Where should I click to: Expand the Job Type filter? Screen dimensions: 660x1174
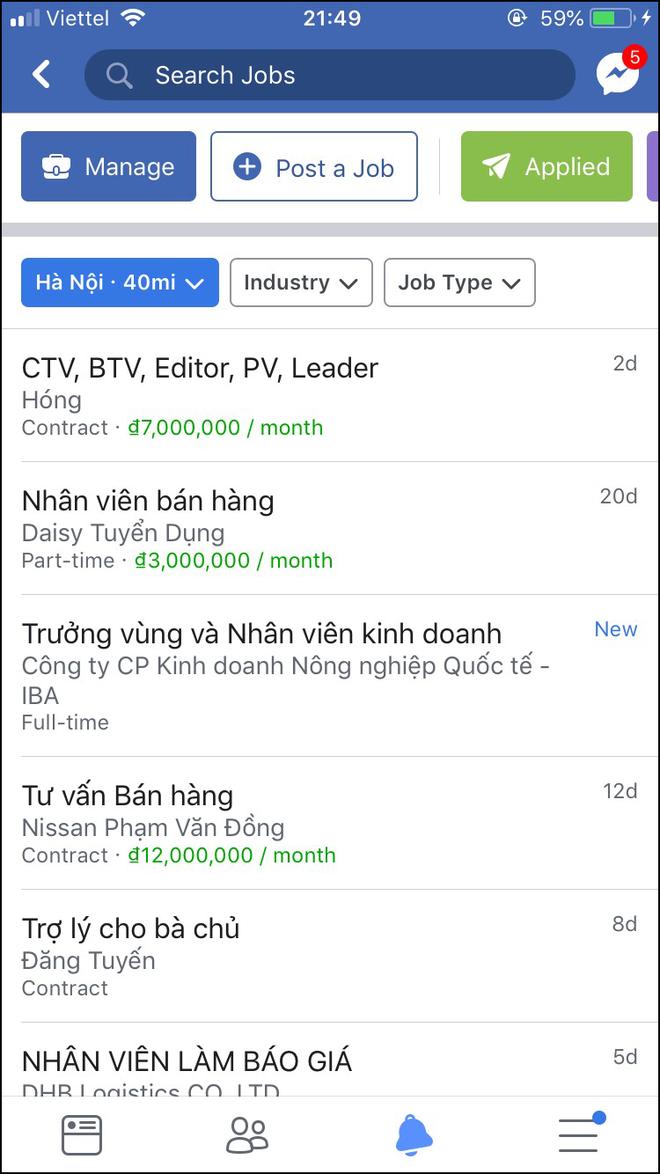tap(459, 283)
